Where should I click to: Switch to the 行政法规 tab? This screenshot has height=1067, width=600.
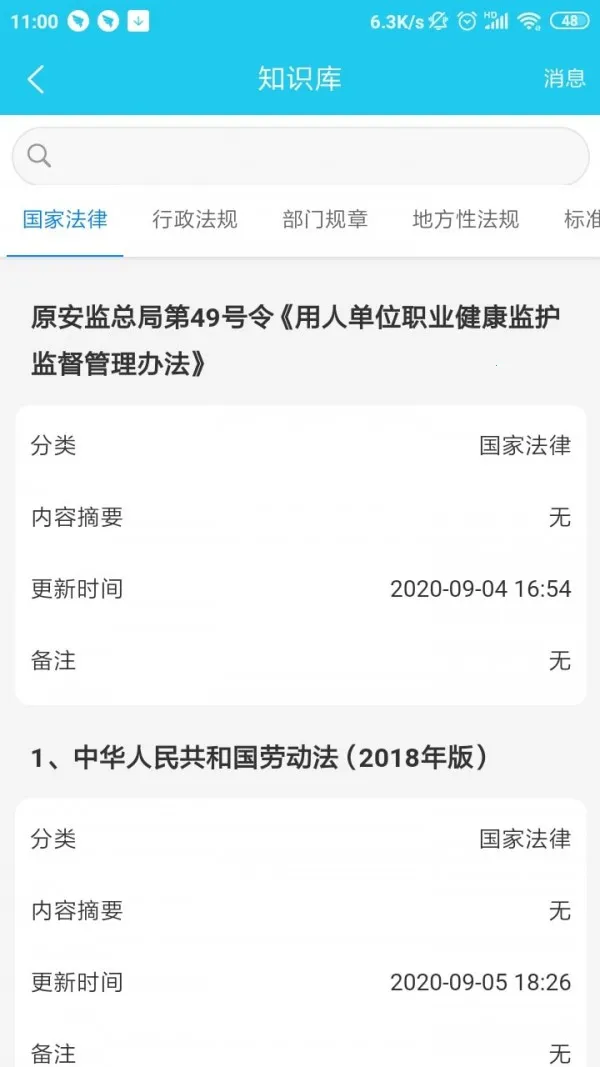pyautogui.click(x=195, y=220)
